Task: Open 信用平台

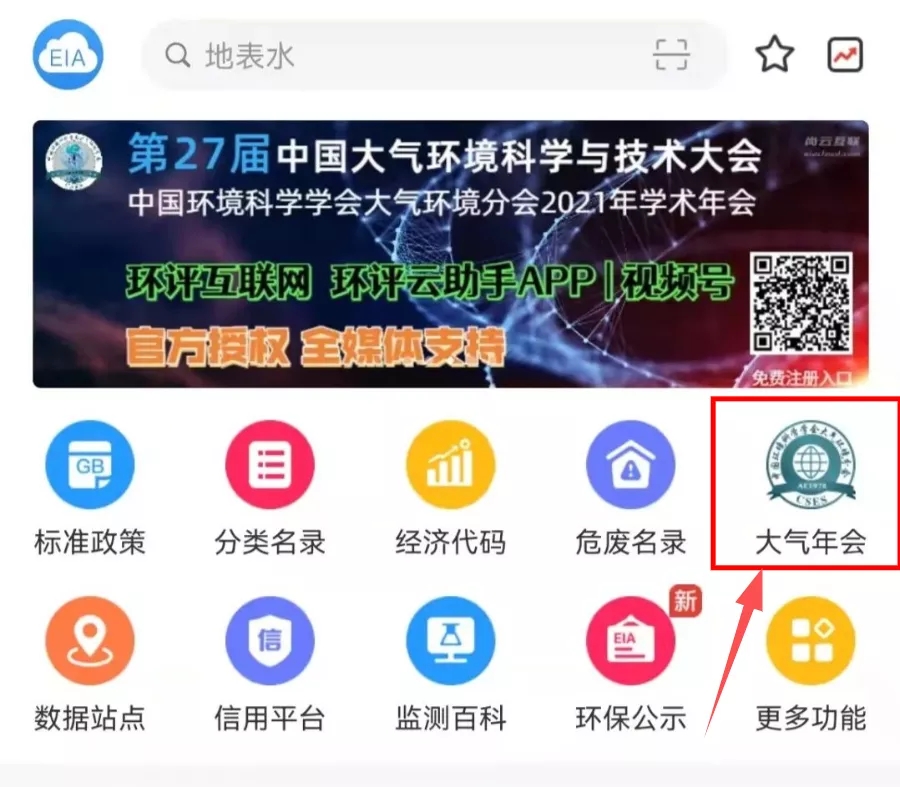Action: (270, 662)
